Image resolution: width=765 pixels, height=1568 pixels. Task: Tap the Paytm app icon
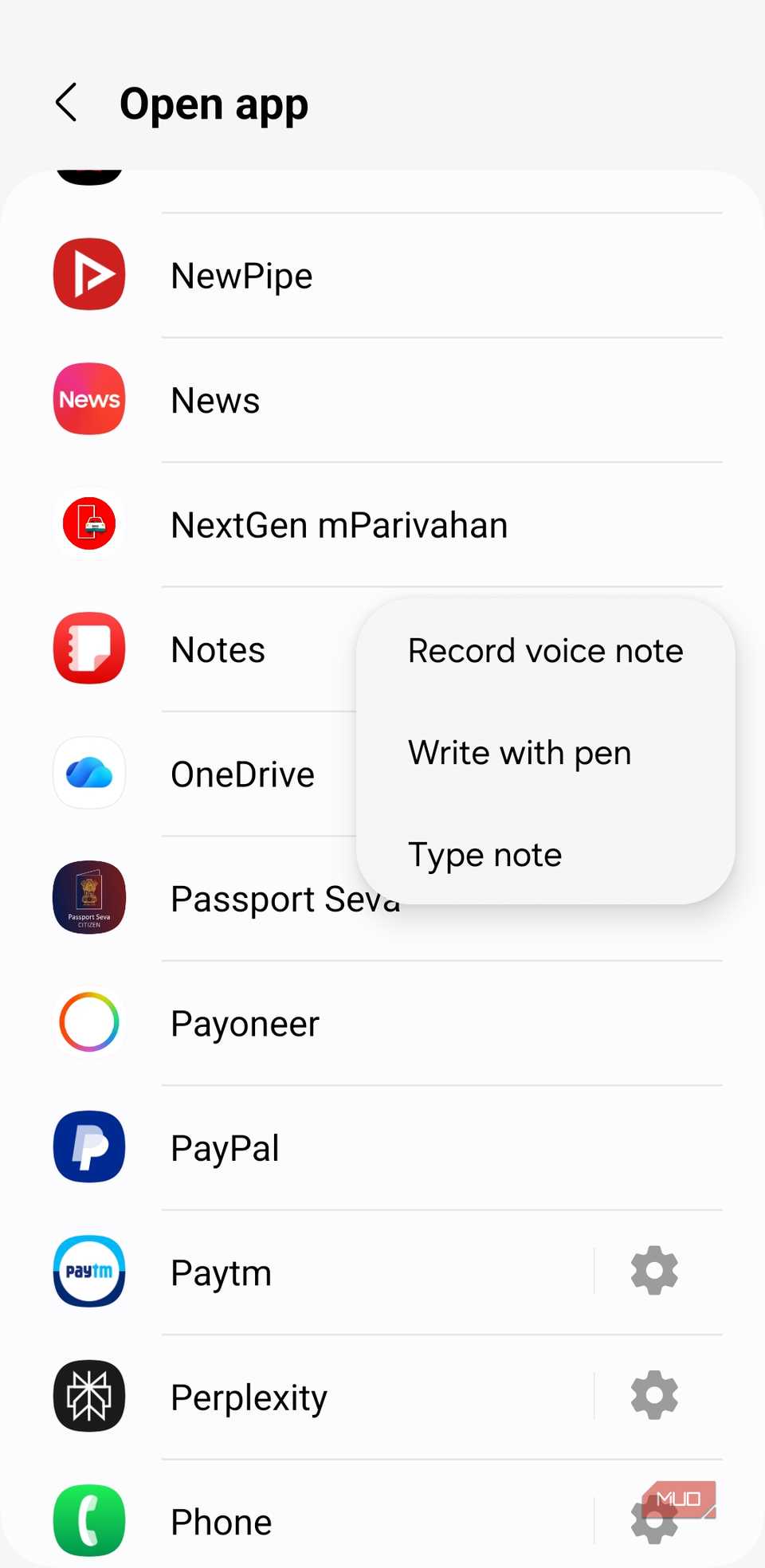[x=88, y=1272]
